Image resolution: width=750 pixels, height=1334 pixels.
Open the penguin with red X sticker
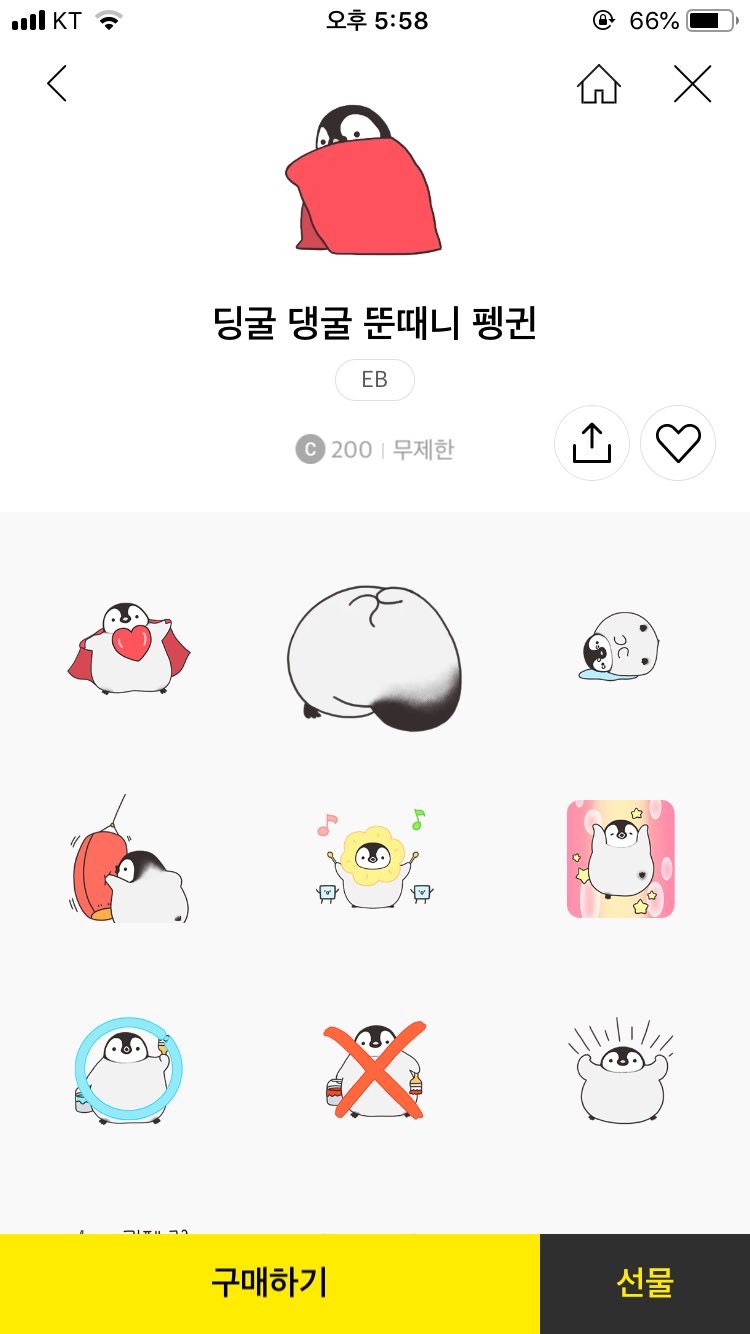tap(374, 1070)
